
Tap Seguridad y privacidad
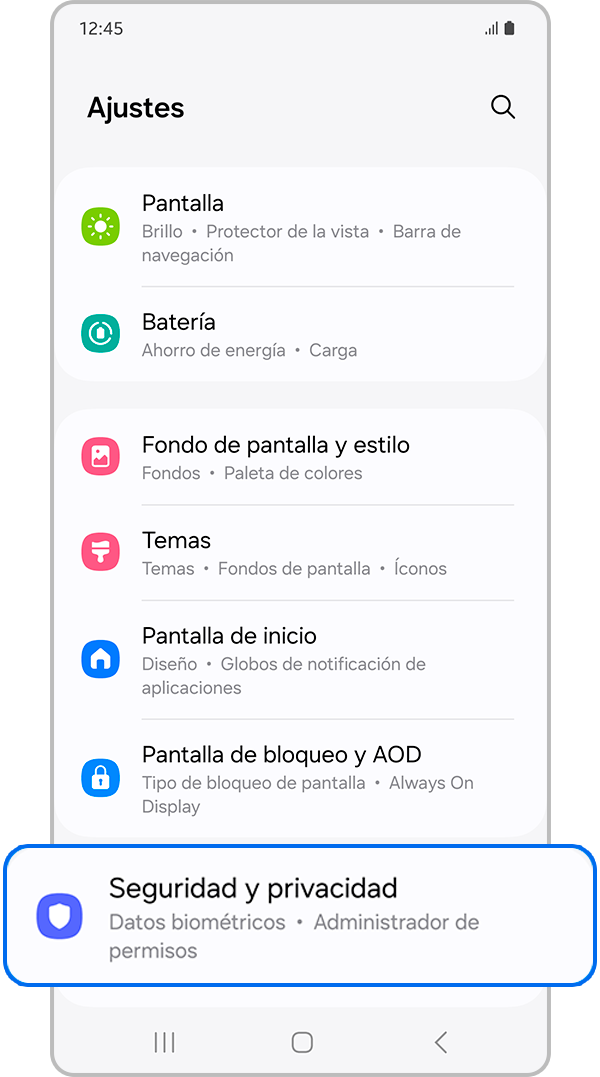pyautogui.click(x=300, y=917)
